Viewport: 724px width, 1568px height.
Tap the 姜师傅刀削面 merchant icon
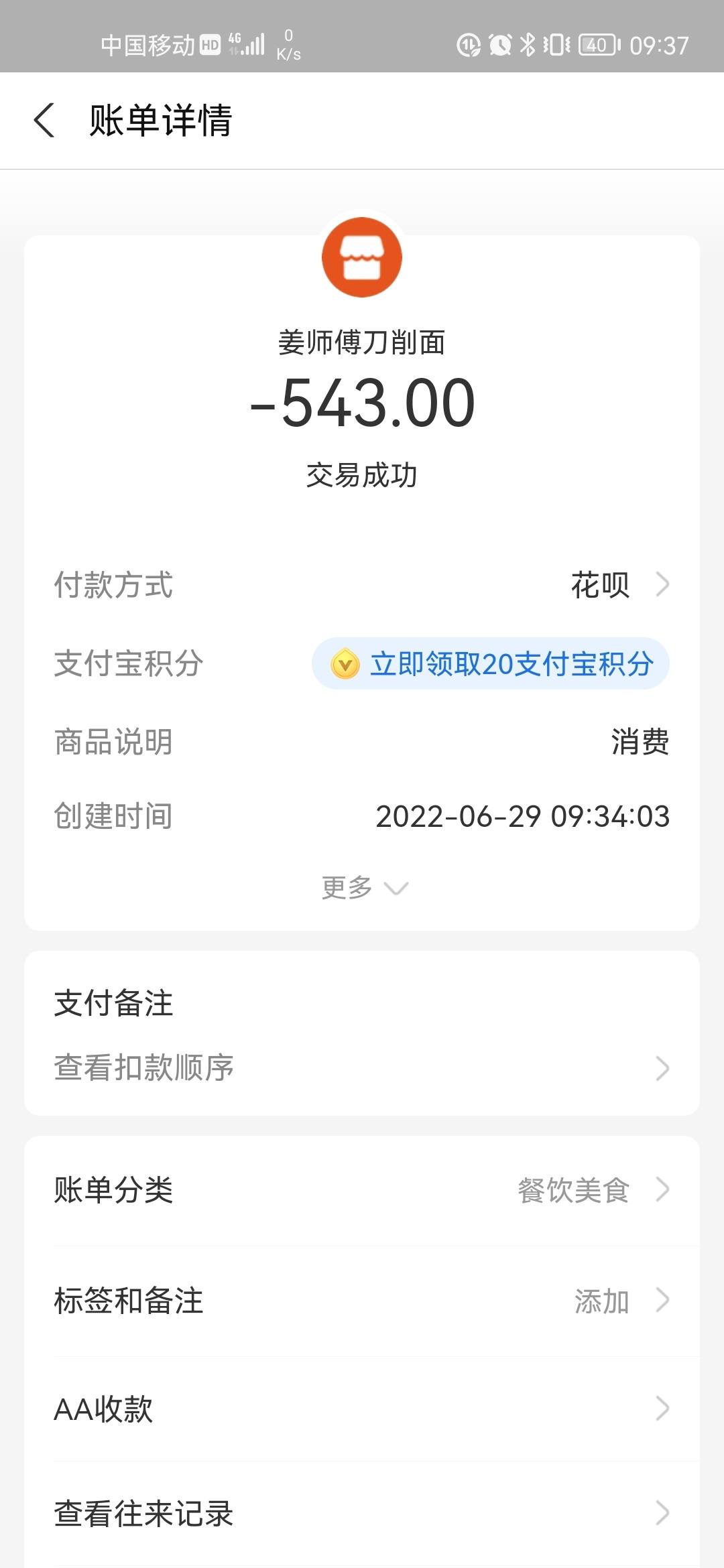coord(362,257)
